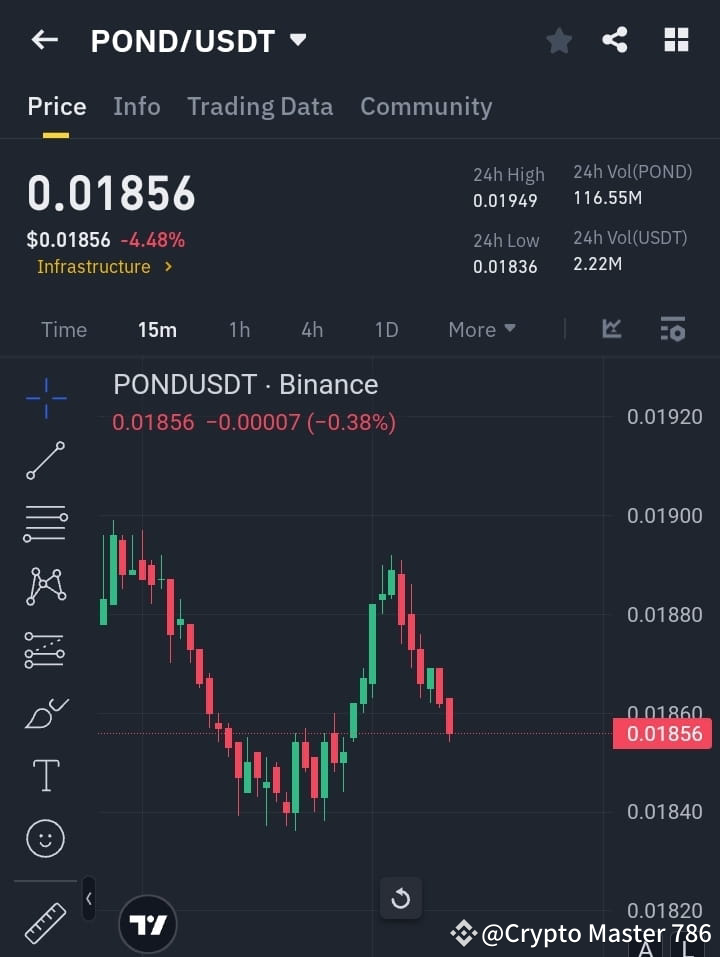Image resolution: width=720 pixels, height=957 pixels.
Task: Share the POND/USDT chart
Action: coord(615,40)
